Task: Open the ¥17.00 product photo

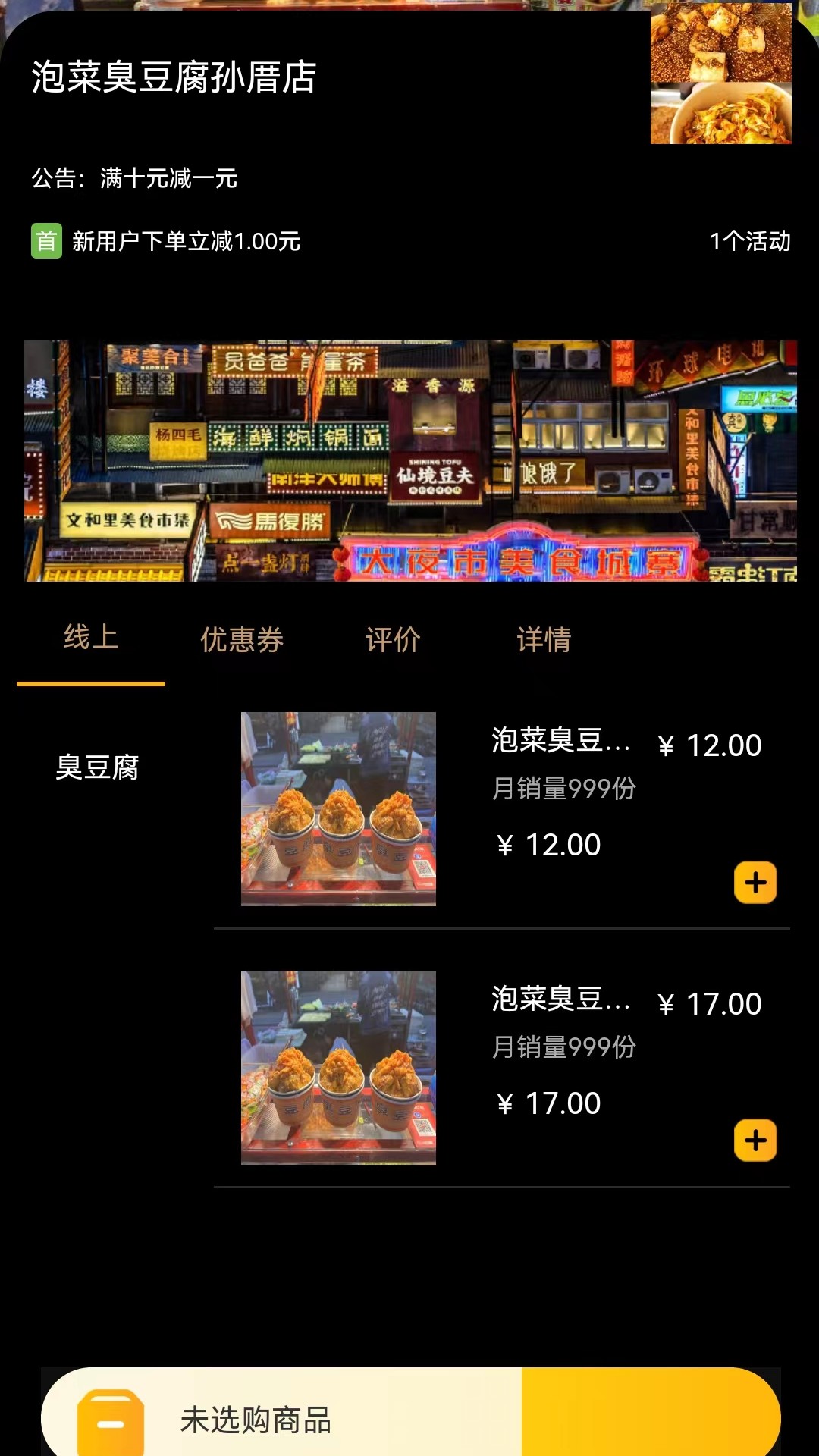Action: point(338,1068)
